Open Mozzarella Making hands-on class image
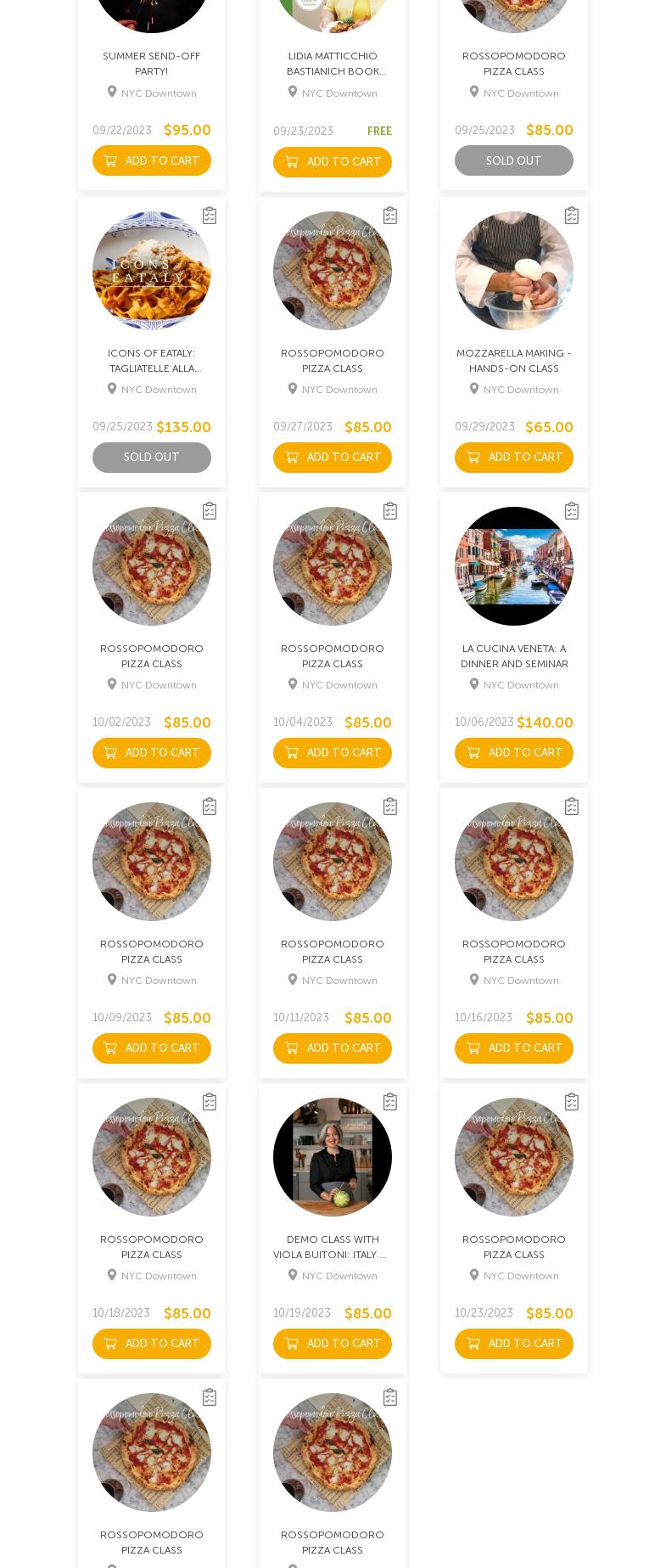666x1568 pixels. pos(513,271)
